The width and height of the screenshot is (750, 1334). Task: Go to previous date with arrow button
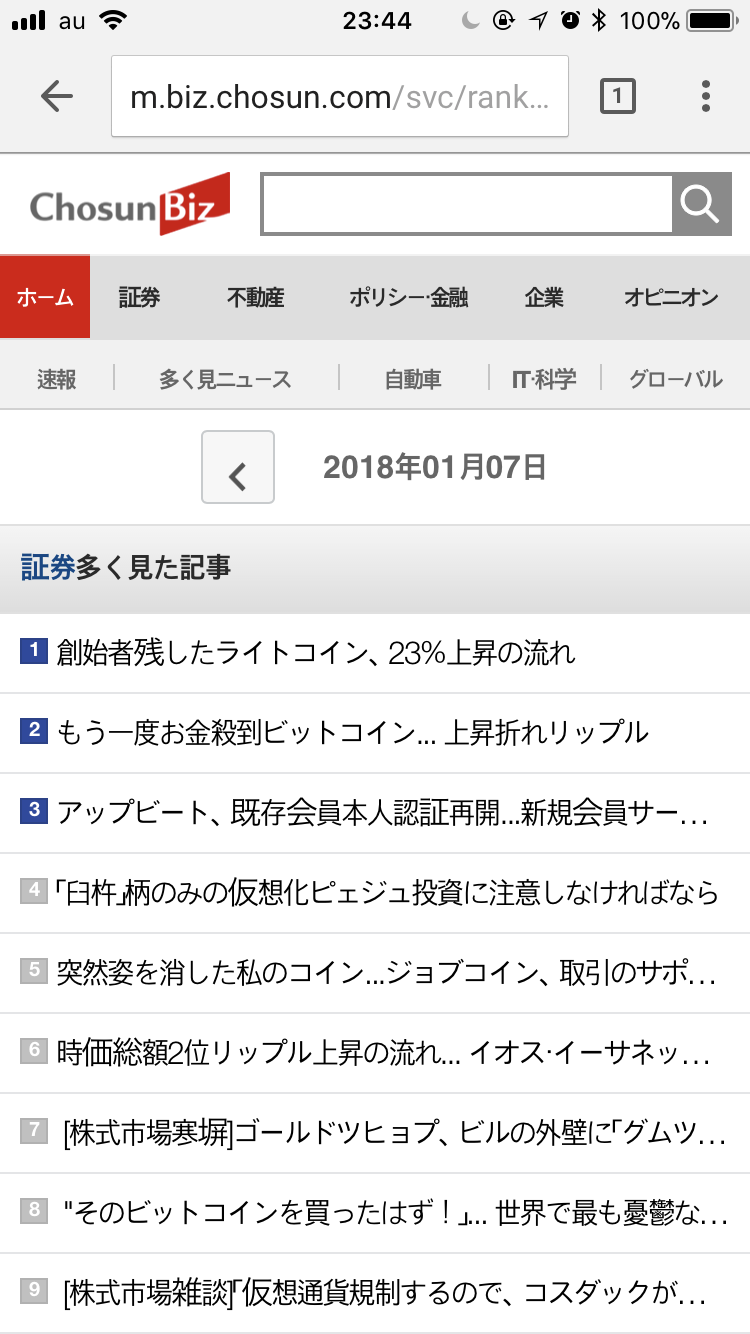[238, 467]
